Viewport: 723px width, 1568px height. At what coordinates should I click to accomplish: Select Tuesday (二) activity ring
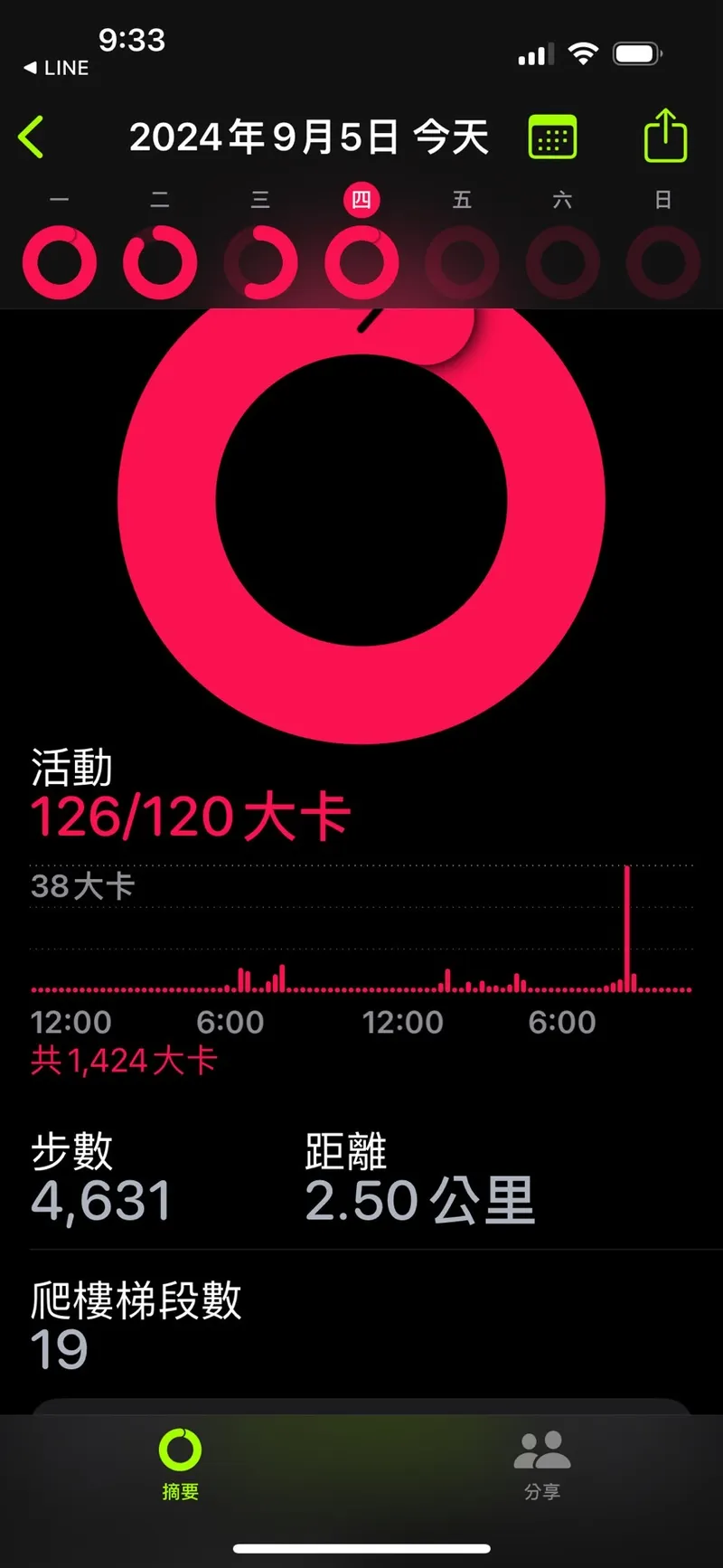tap(160, 262)
